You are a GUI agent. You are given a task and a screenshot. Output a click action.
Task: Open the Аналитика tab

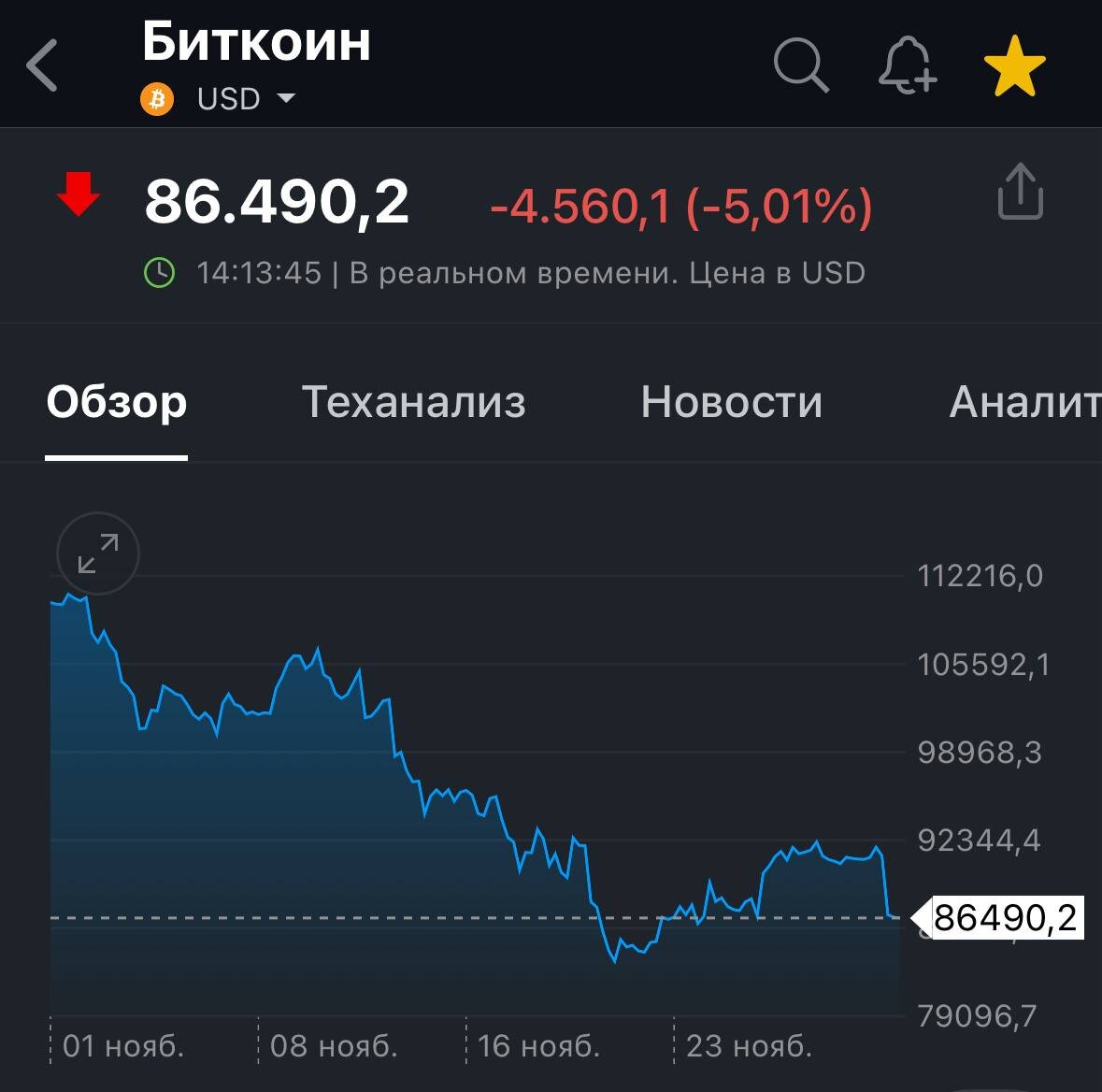[x=1023, y=402]
